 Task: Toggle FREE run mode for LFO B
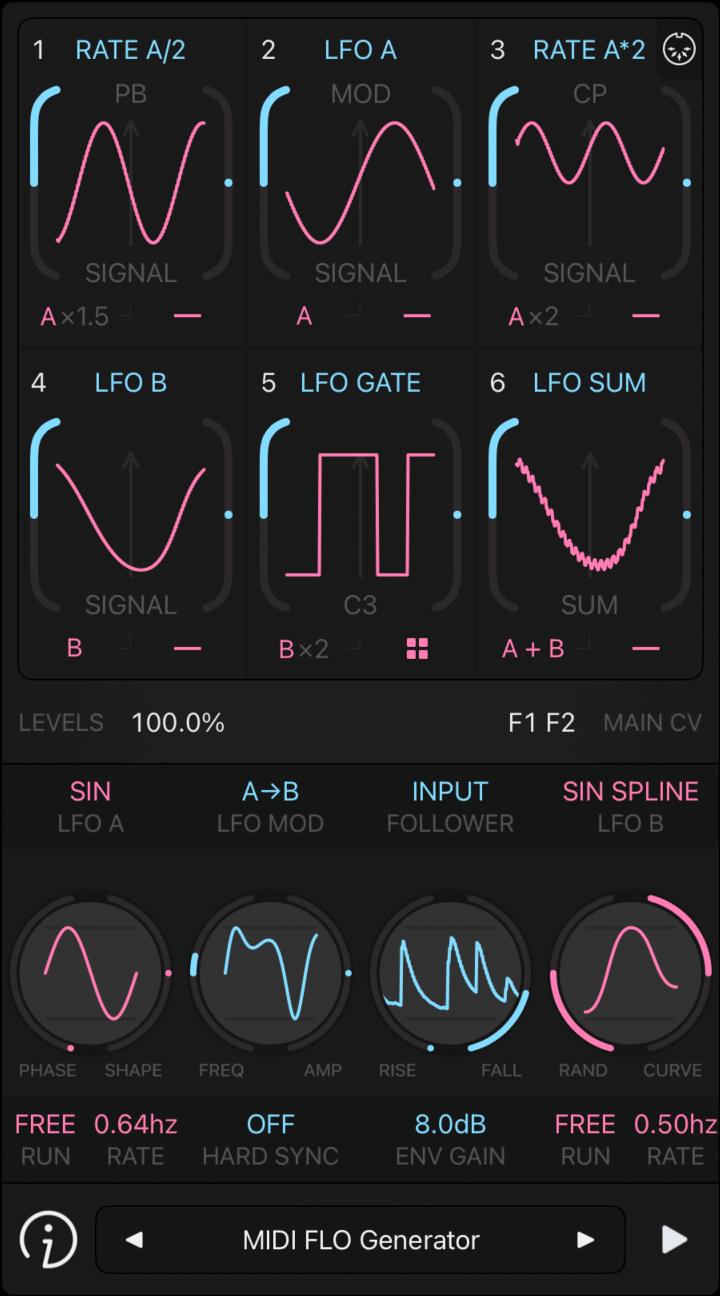click(x=585, y=1124)
